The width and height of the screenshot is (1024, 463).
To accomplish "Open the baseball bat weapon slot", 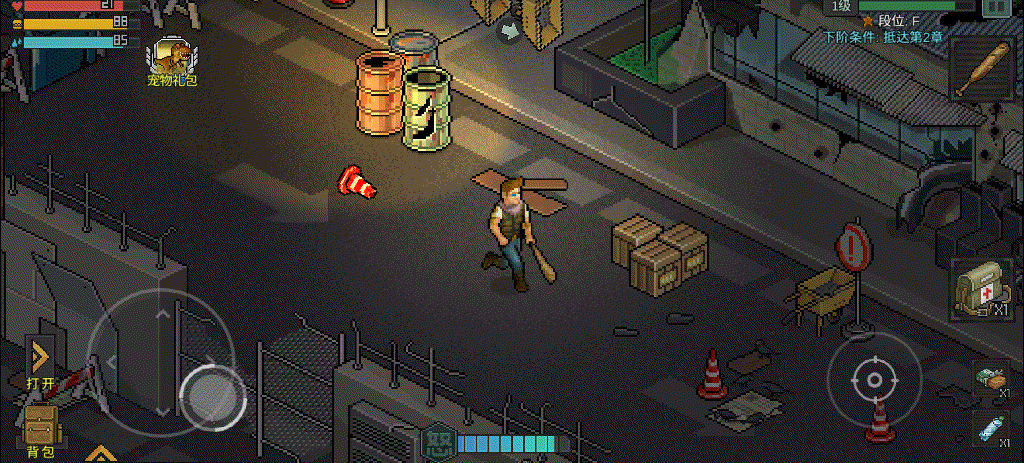I will click(982, 68).
